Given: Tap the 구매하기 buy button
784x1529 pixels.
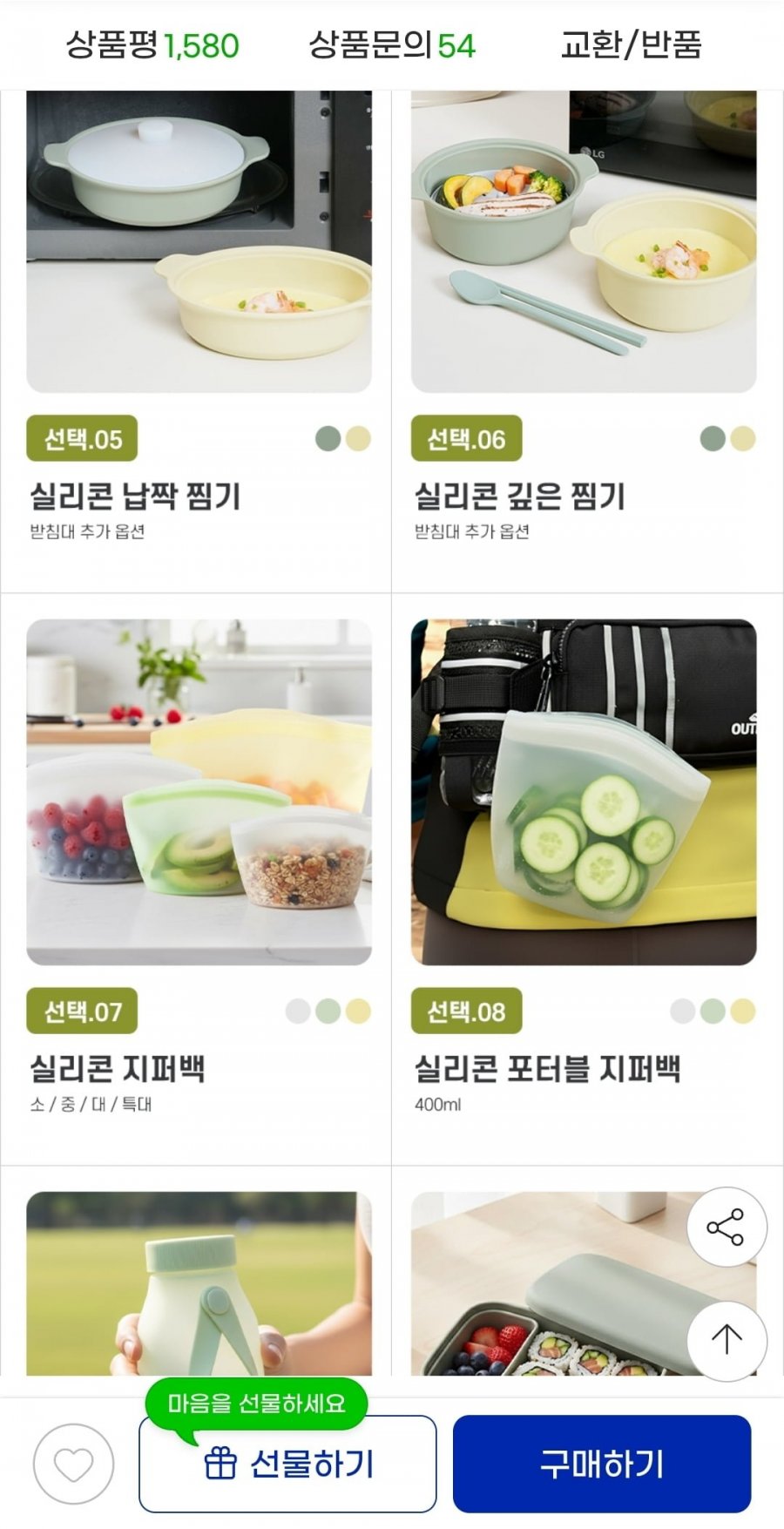Looking at the screenshot, I should (601, 1464).
